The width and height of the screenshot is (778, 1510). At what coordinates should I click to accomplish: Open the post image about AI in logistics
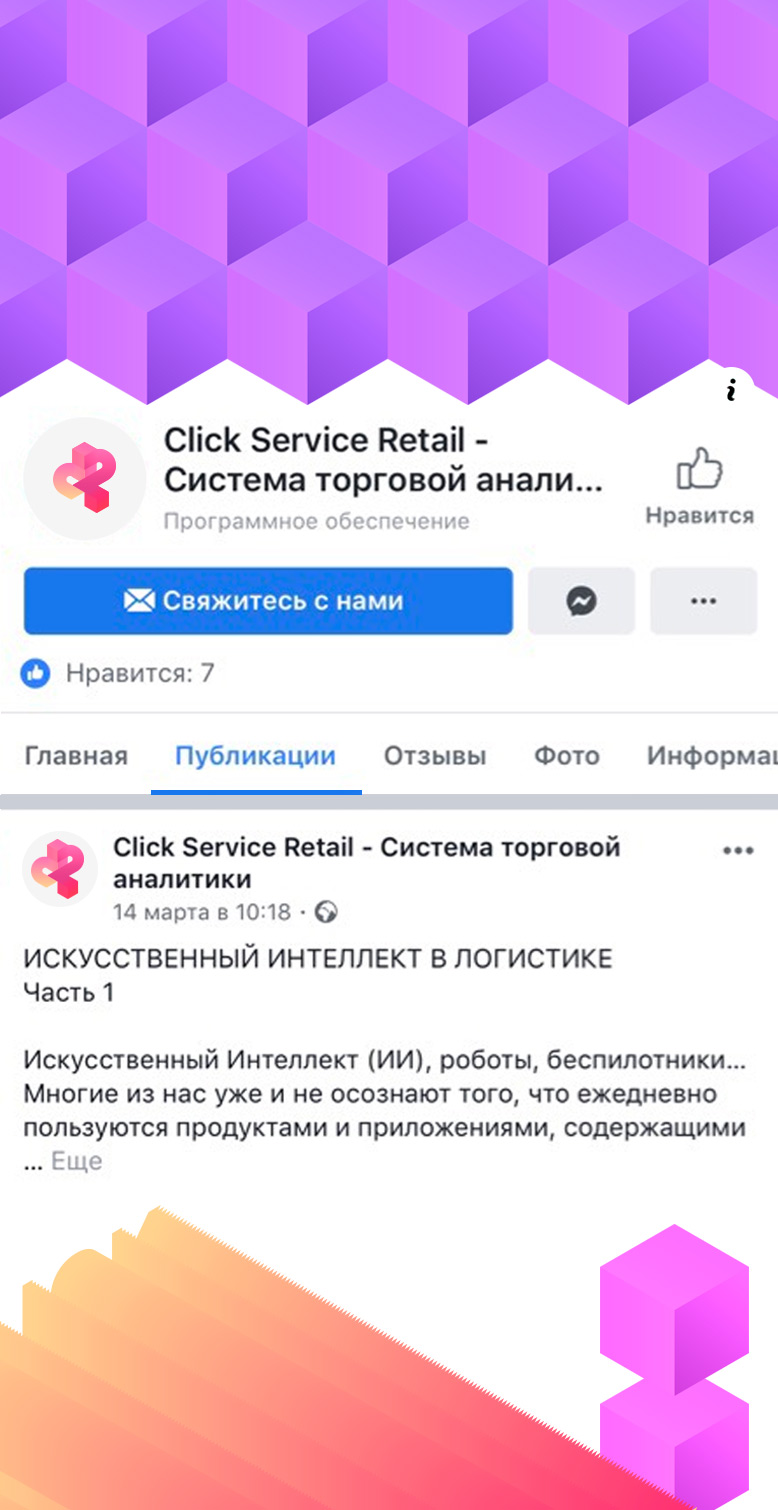[389, 1360]
